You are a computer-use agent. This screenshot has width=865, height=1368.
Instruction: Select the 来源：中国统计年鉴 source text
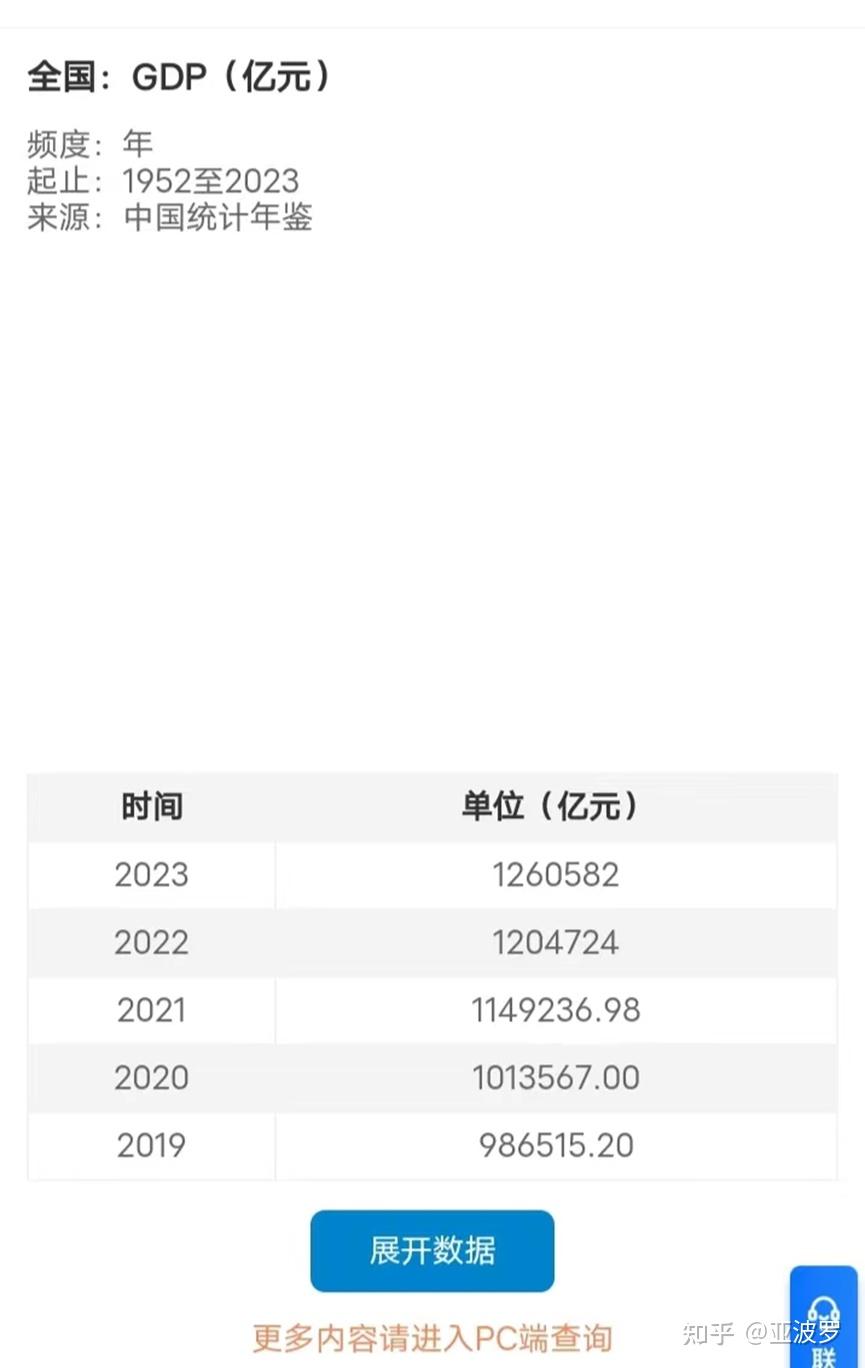(x=170, y=218)
